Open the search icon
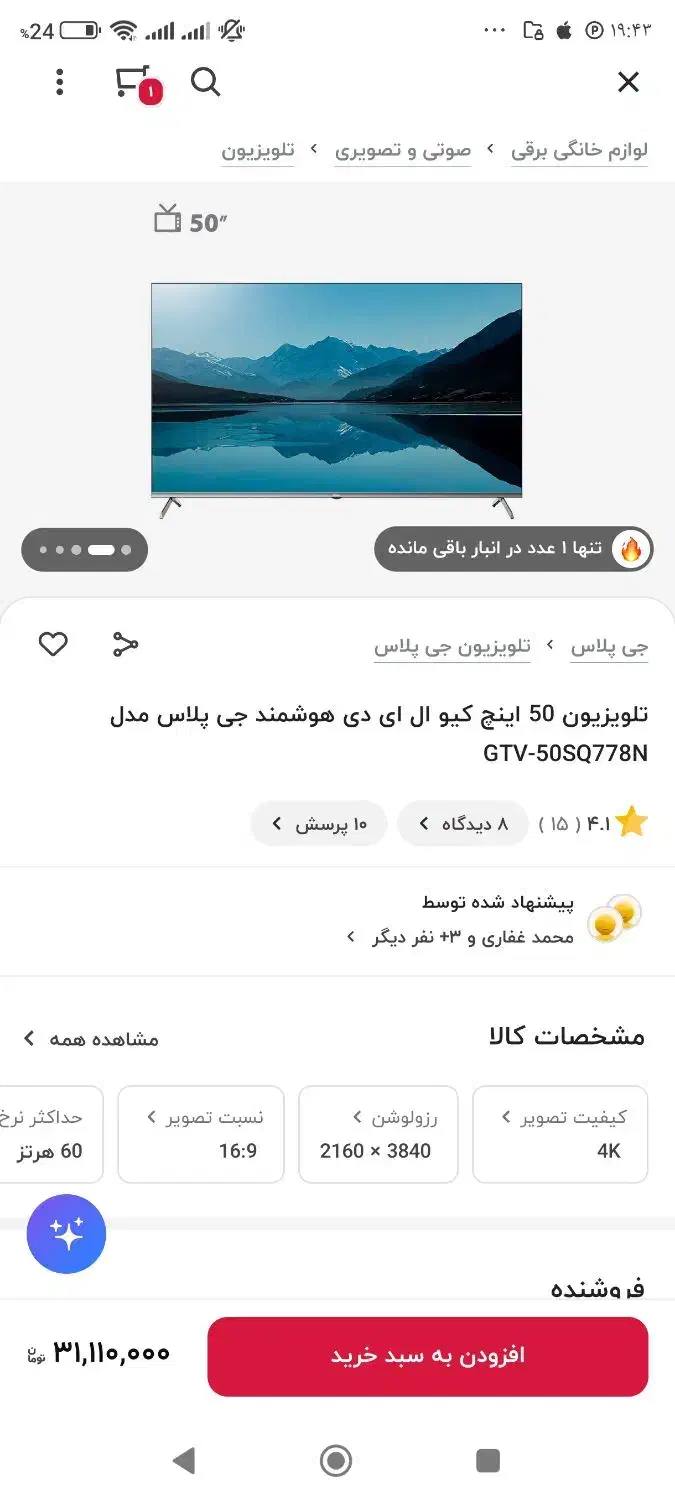Image resolution: width=675 pixels, height=1500 pixels. [205, 82]
